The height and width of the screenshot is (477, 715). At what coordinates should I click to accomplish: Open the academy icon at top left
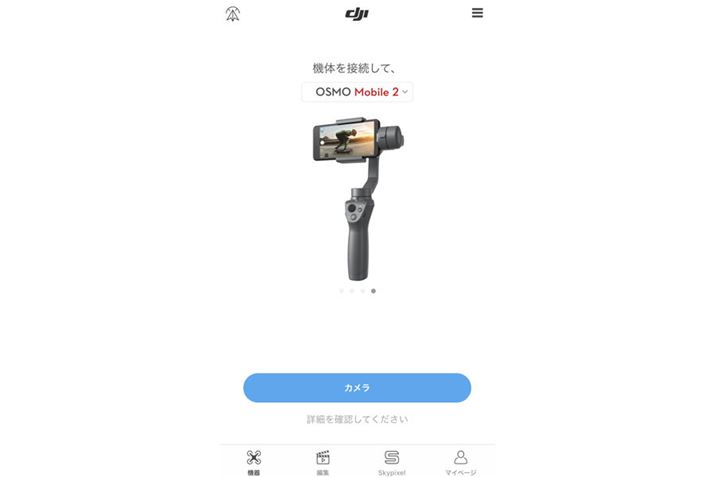tap(233, 14)
